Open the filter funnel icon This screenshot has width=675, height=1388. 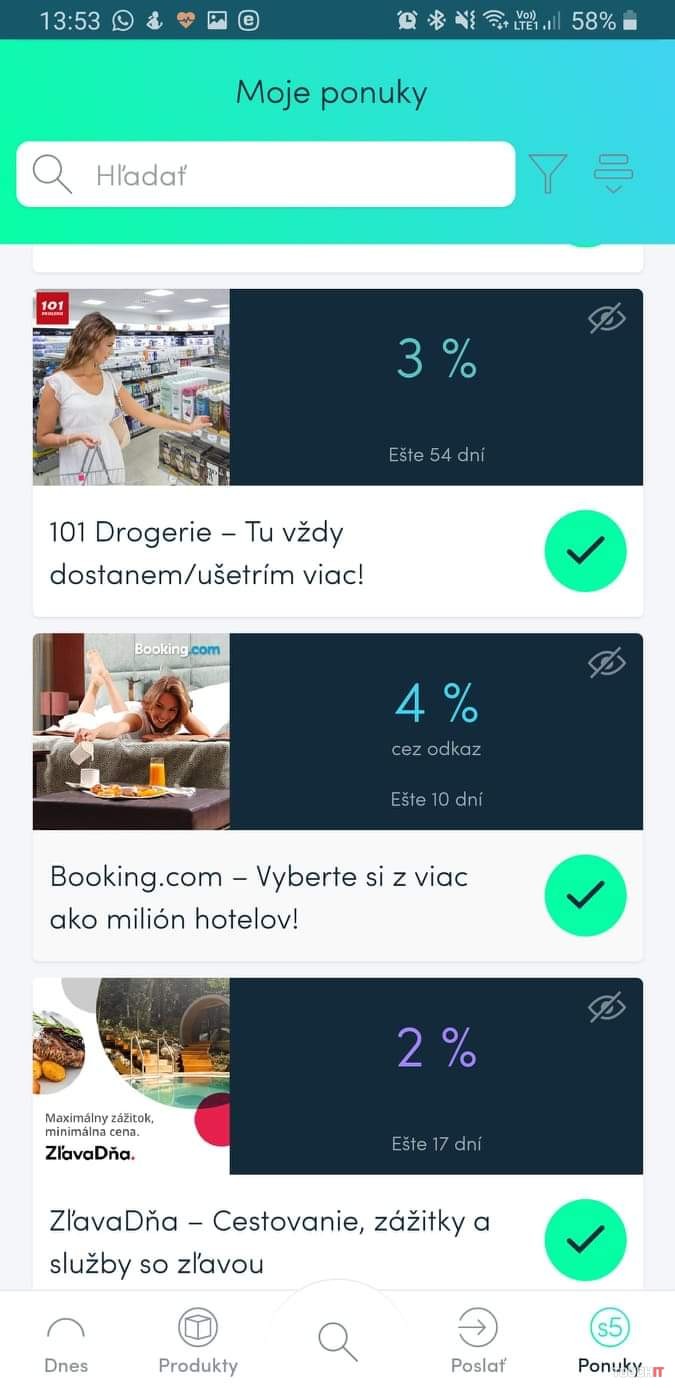tap(548, 174)
